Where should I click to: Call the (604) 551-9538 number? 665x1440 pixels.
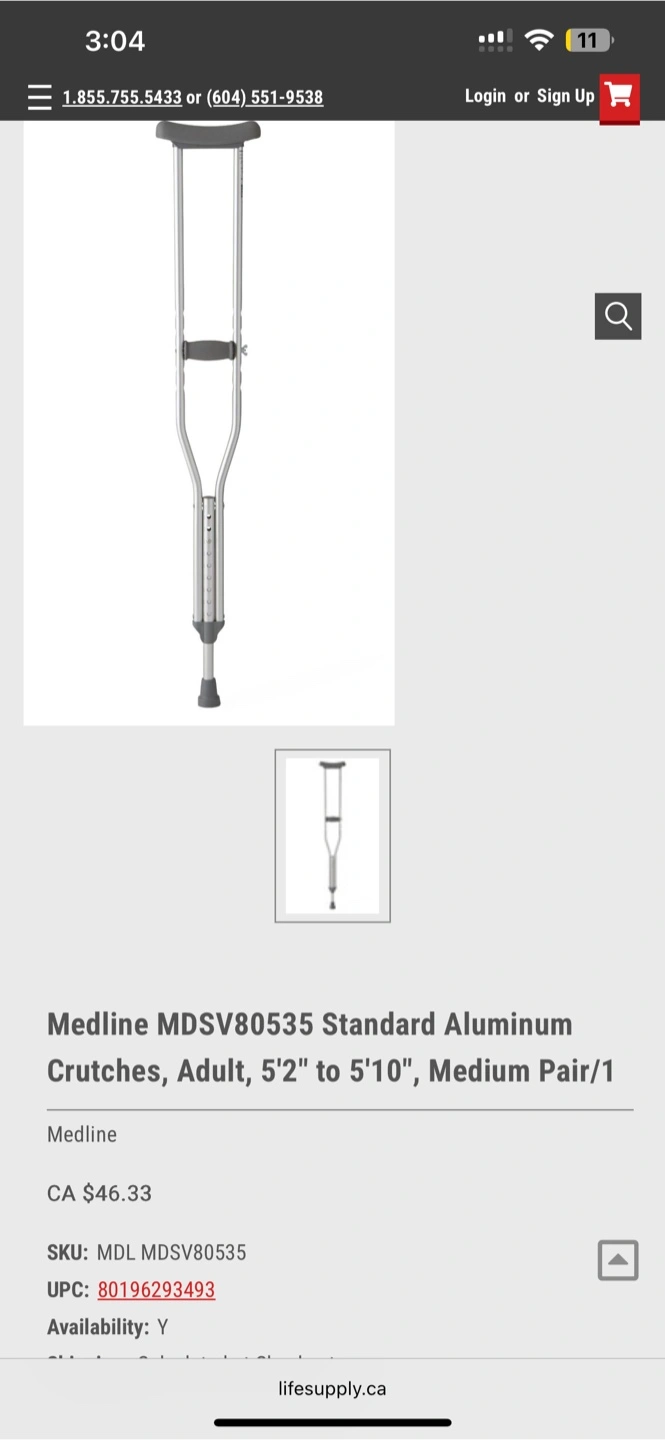265,97
